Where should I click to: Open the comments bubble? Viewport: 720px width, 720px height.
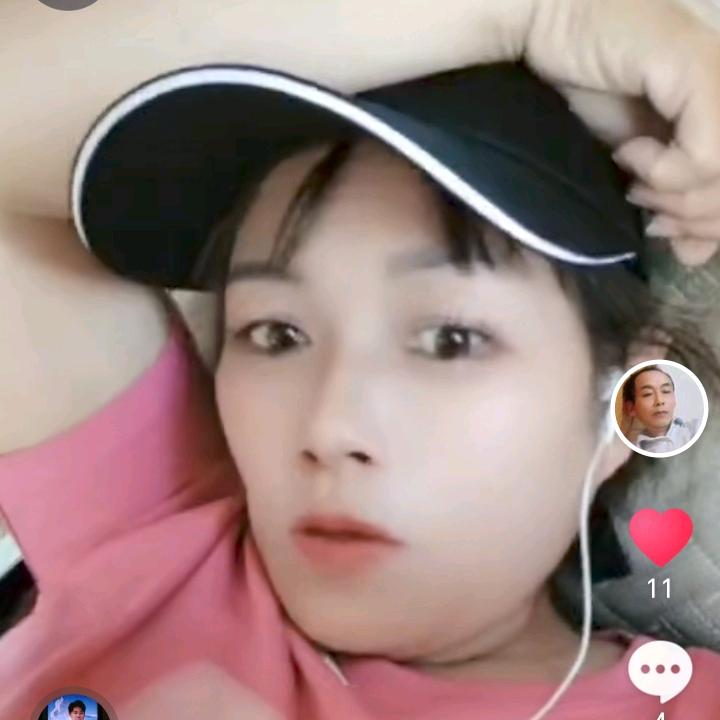coord(660,671)
